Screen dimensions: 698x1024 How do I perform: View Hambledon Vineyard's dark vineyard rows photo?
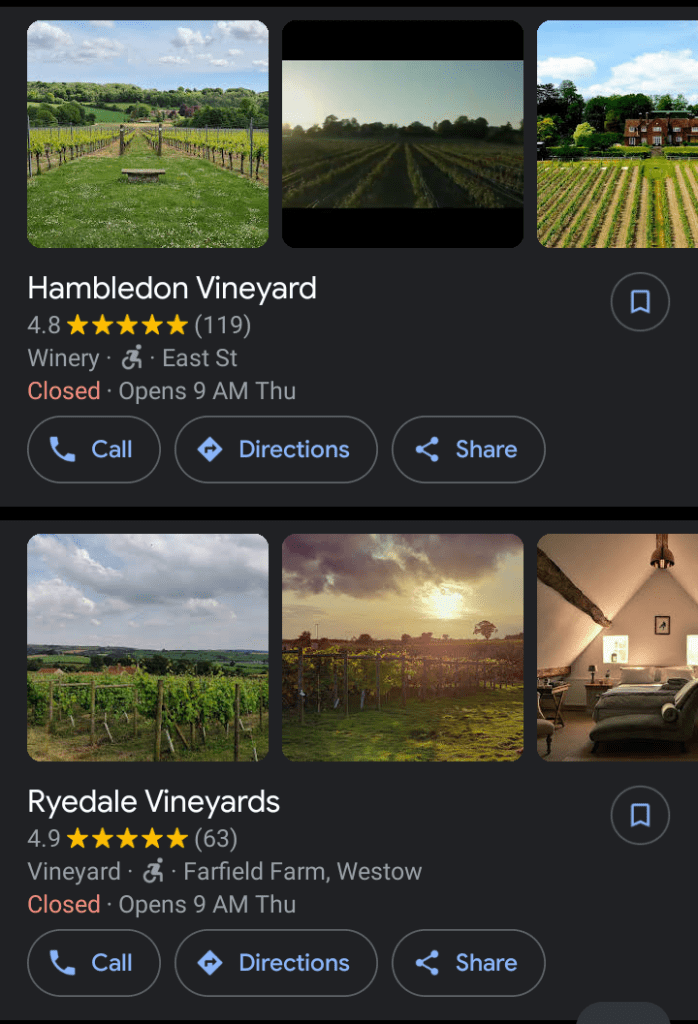point(402,134)
